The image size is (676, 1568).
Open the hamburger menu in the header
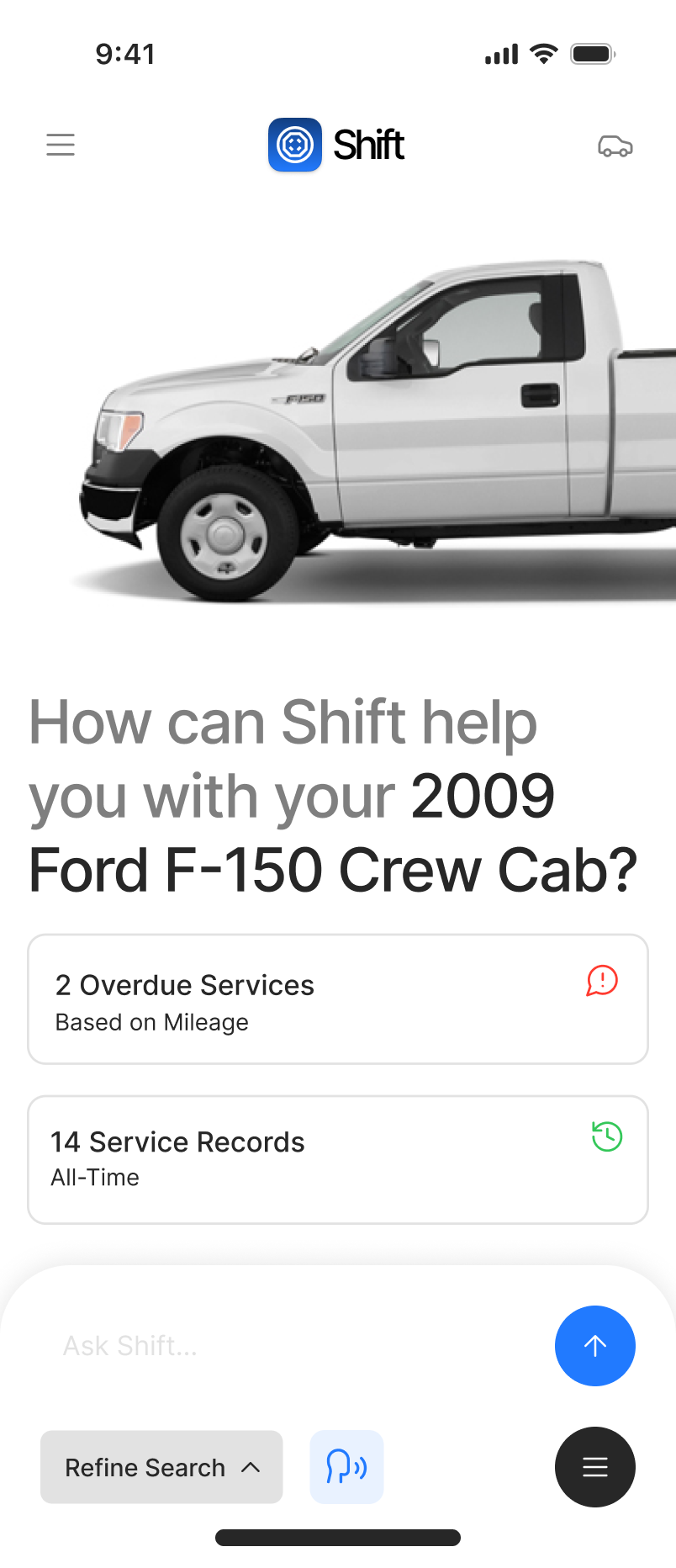pyautogui.click(x=61, y=145)
